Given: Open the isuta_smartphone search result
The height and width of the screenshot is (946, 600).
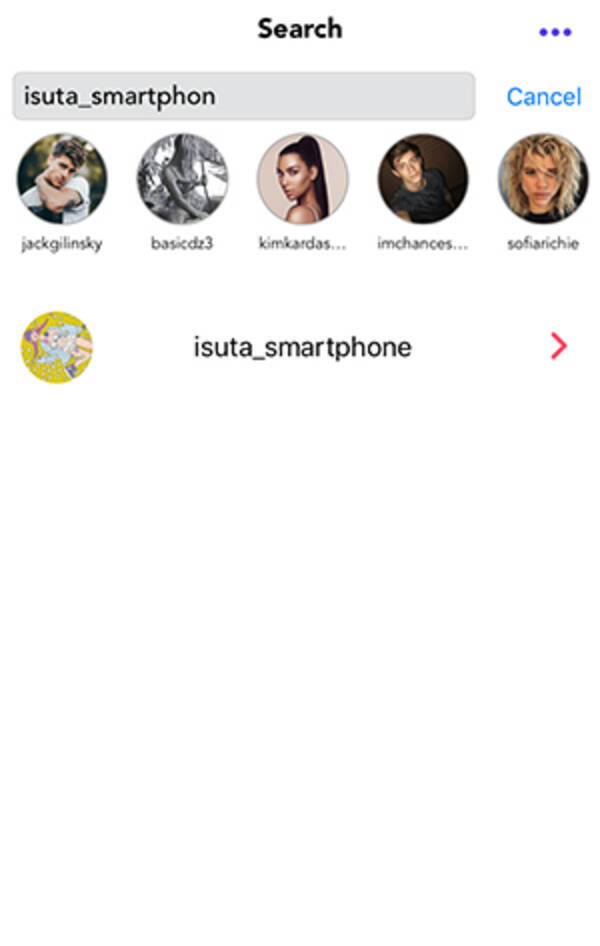Looking at the screenshot, I should [301, 347].
